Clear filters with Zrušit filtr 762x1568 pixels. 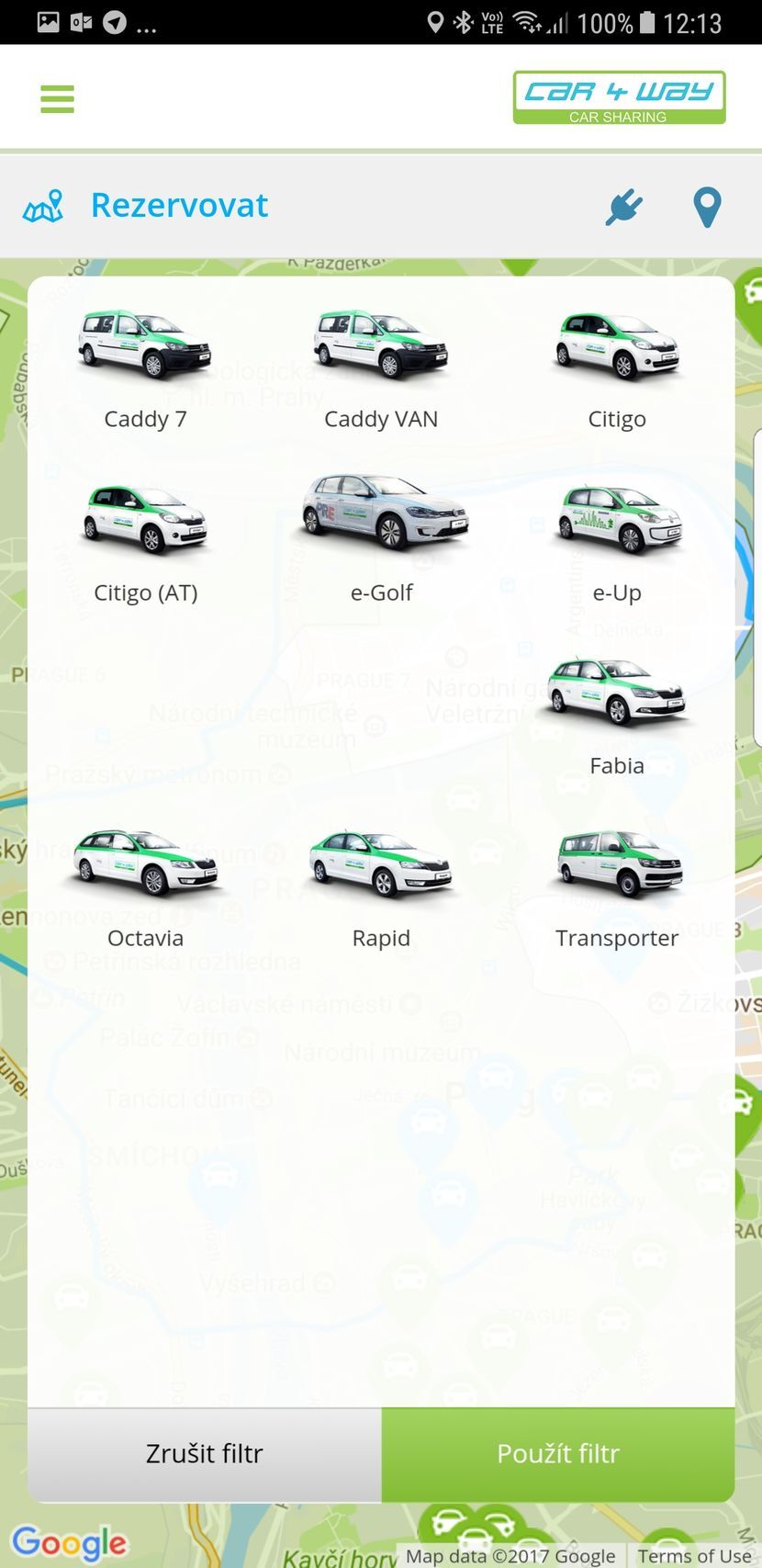(204, 1454)
